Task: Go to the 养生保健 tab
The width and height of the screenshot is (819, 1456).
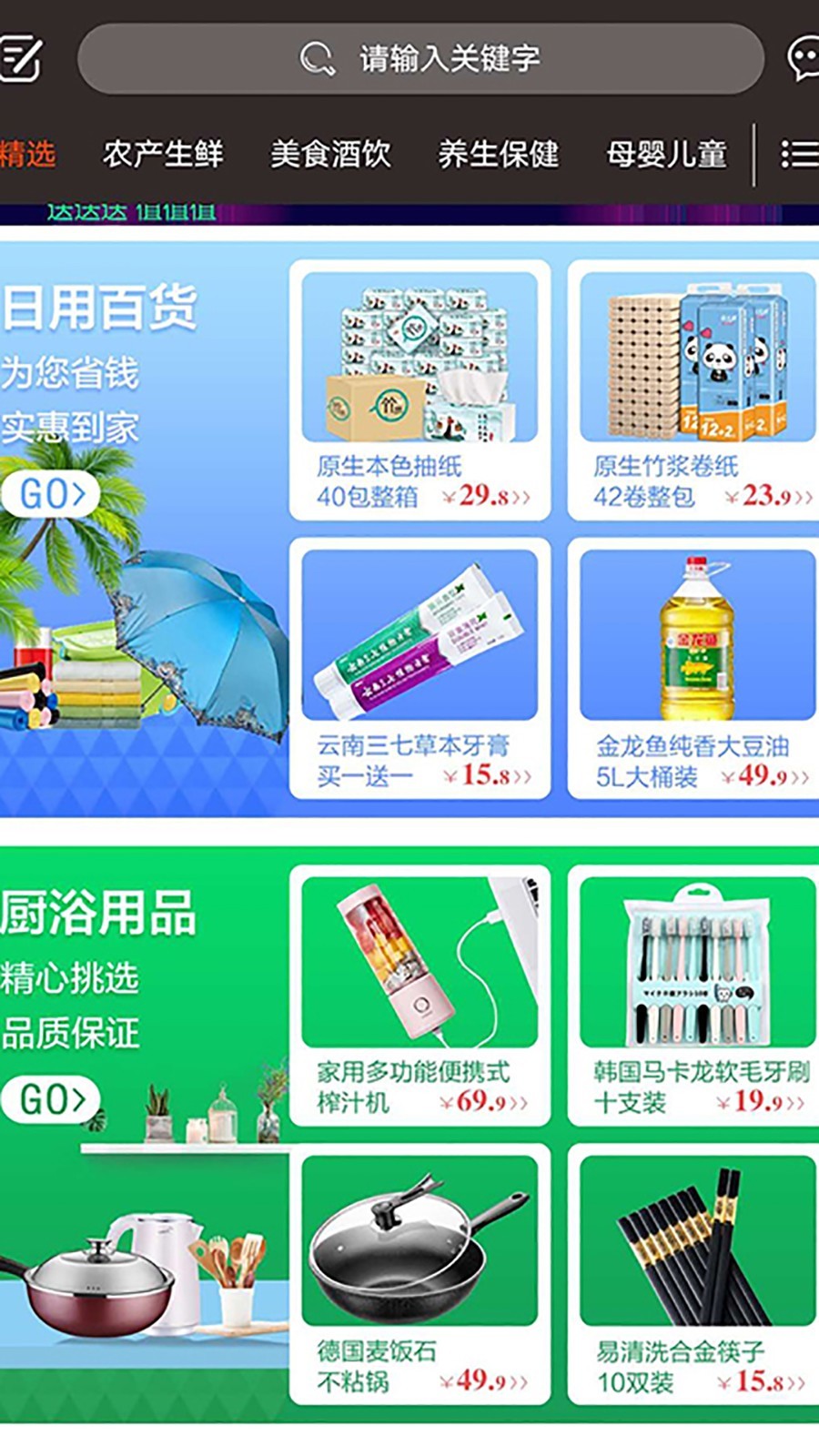Action: click(x=499, y=154)
